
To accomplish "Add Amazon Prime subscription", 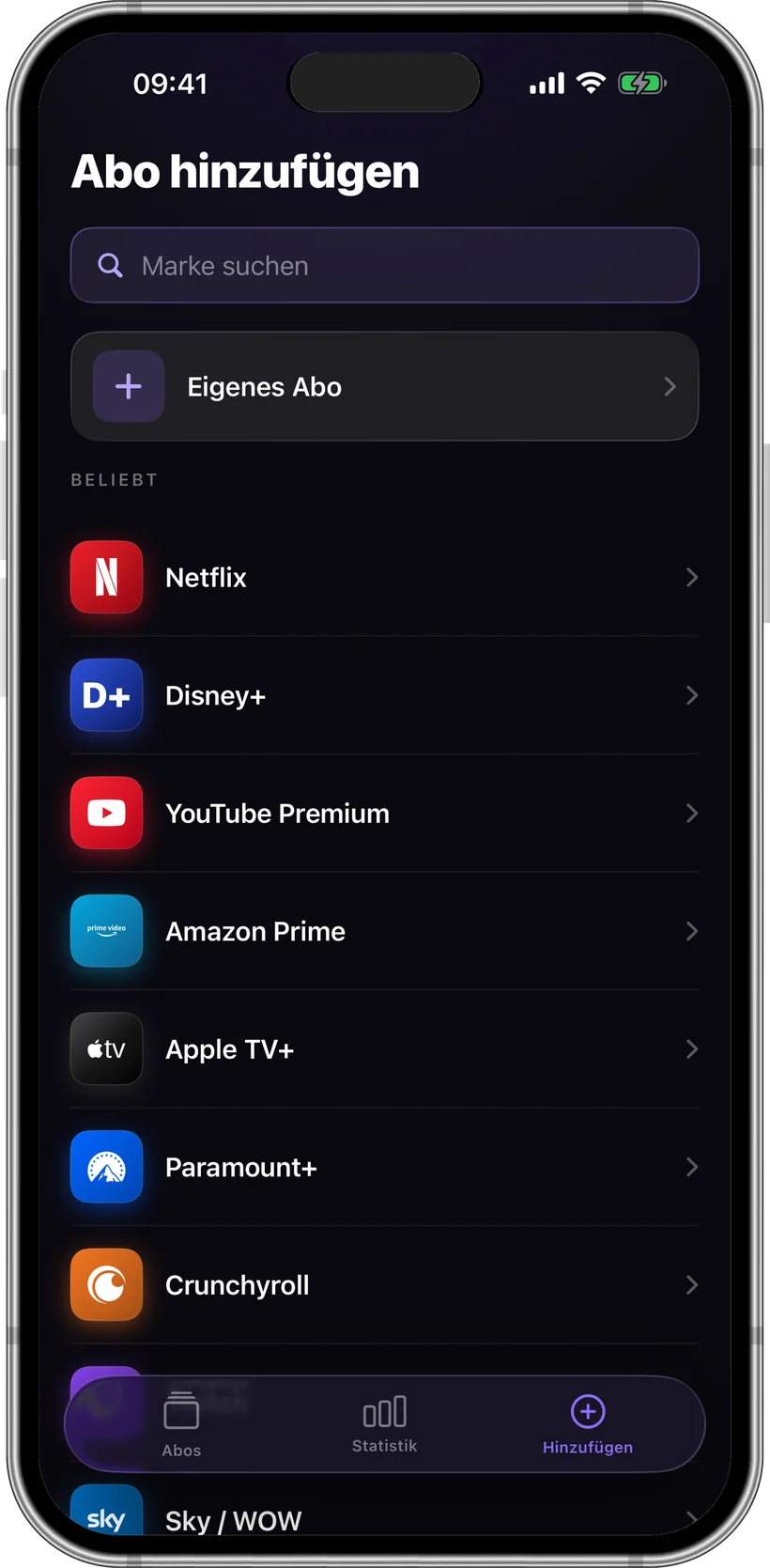I will (384, 931).
